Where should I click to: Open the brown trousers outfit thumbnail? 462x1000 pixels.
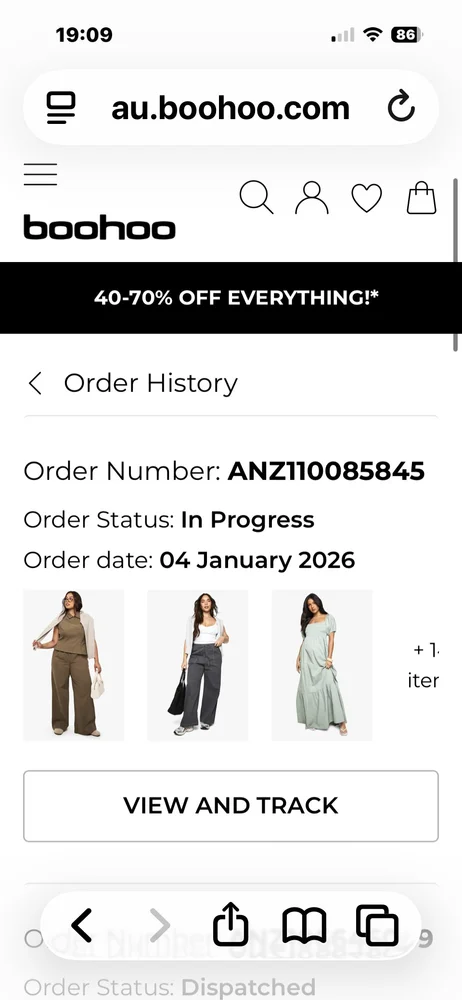pos(74,665)
